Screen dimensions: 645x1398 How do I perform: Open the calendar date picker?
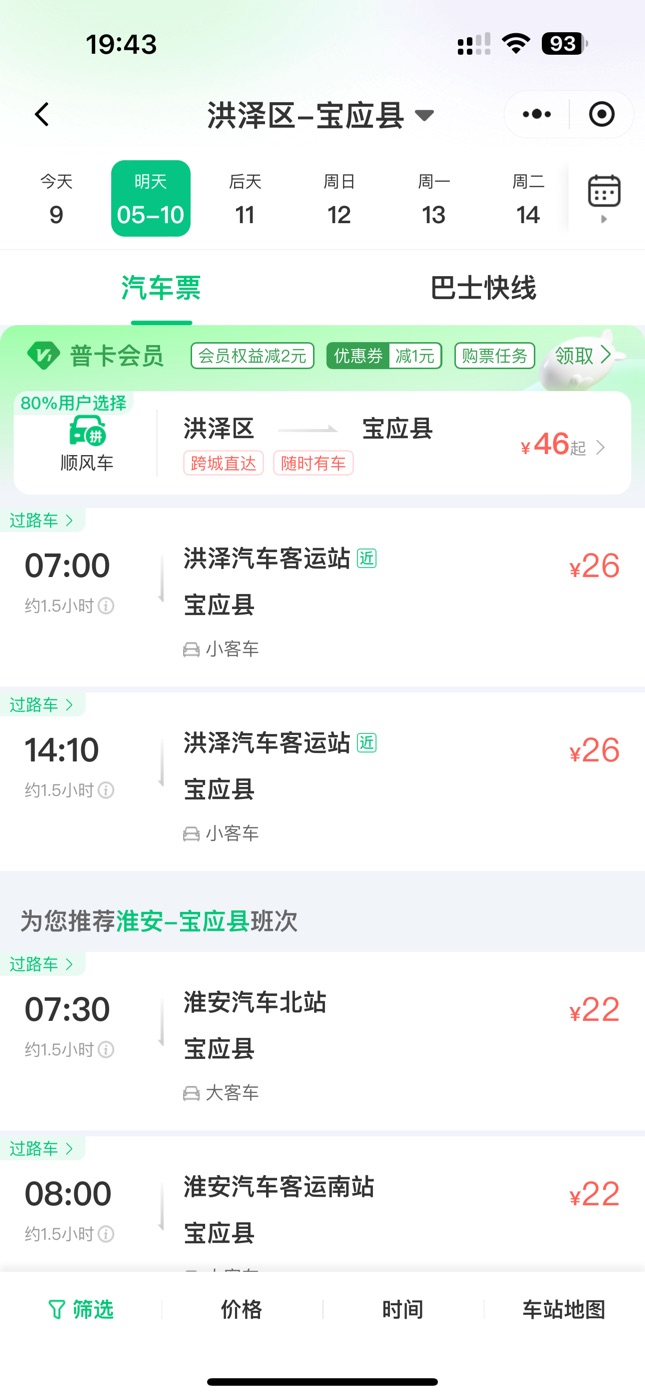click(604, 197)
